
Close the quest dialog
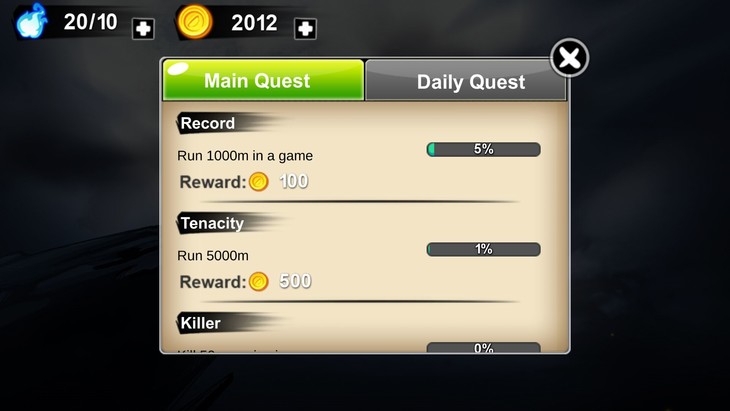569,58
